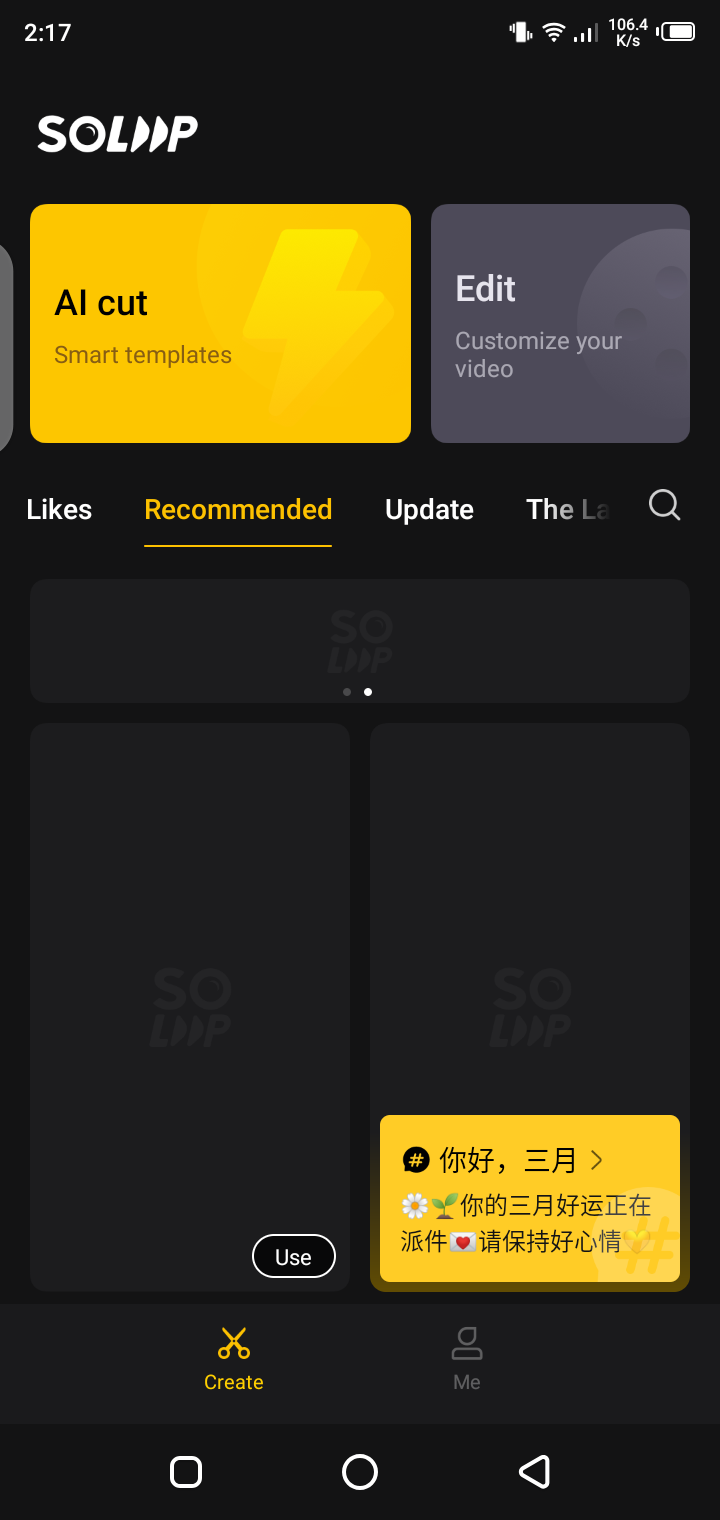Open the search magnifier icon
The height and width of the screenshot is (1520, 720).
click(x=664, y=505)
